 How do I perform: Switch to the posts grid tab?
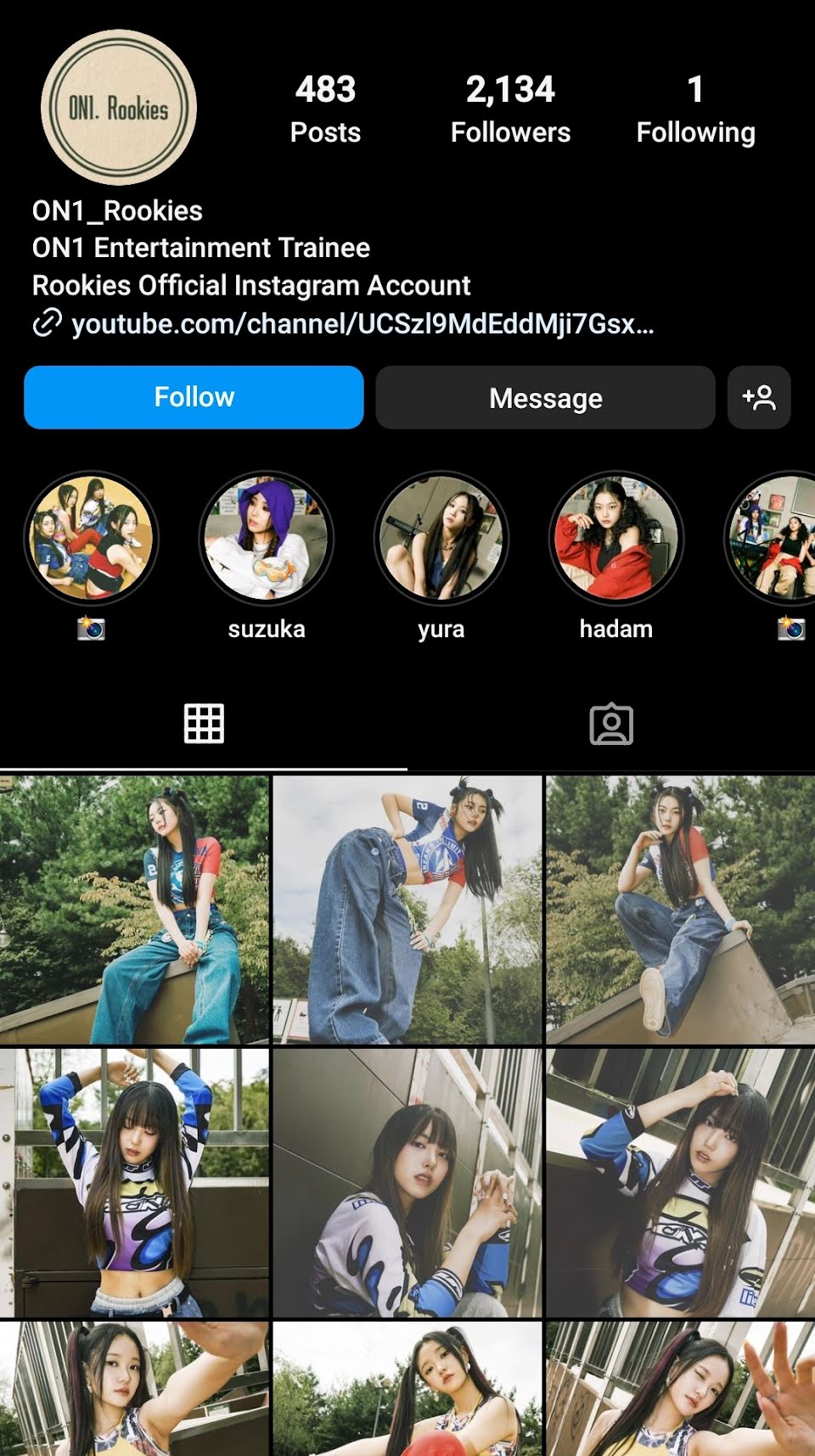(x=204, y=724)
